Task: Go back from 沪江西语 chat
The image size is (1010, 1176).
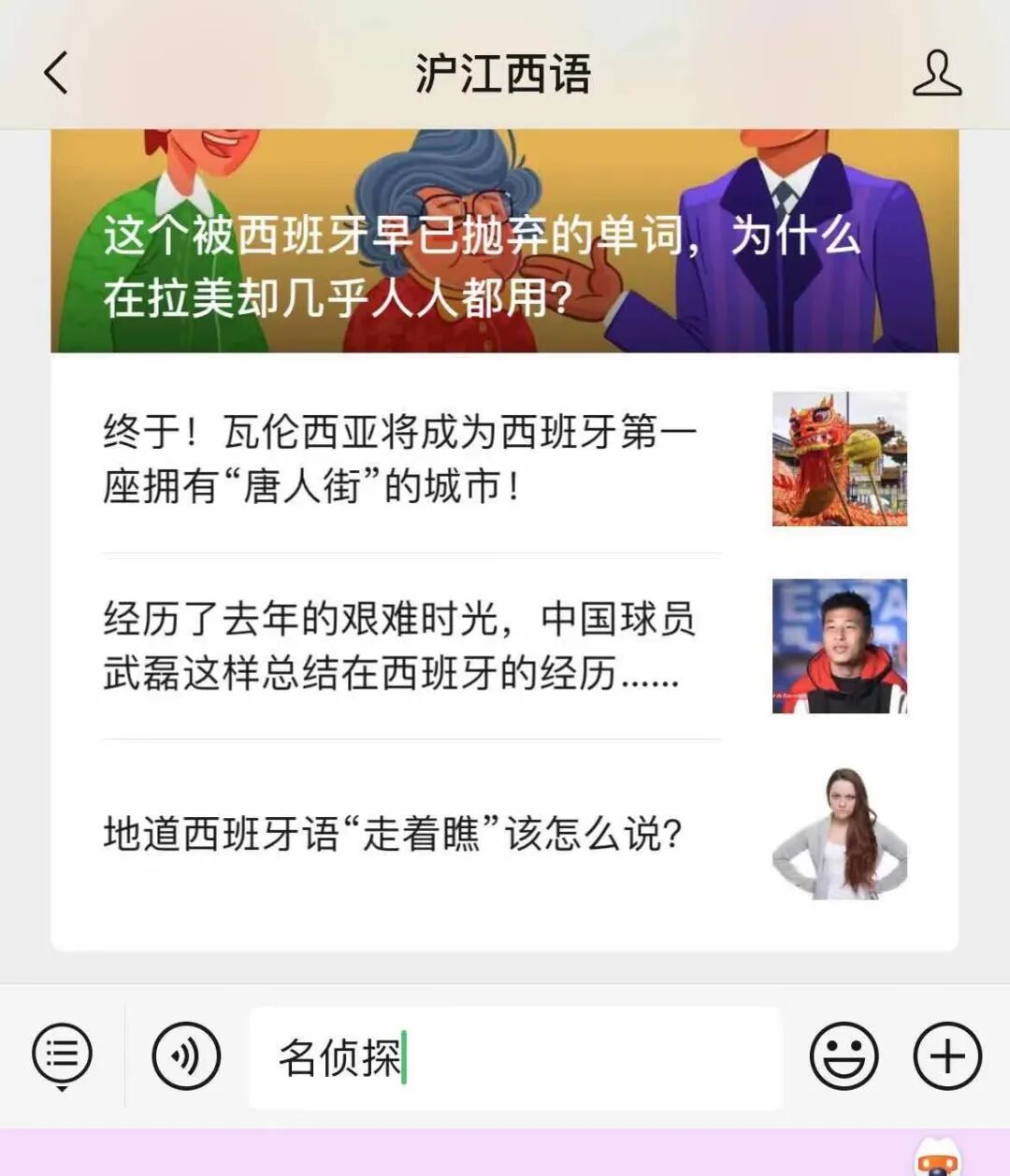Action: (56, 73)
